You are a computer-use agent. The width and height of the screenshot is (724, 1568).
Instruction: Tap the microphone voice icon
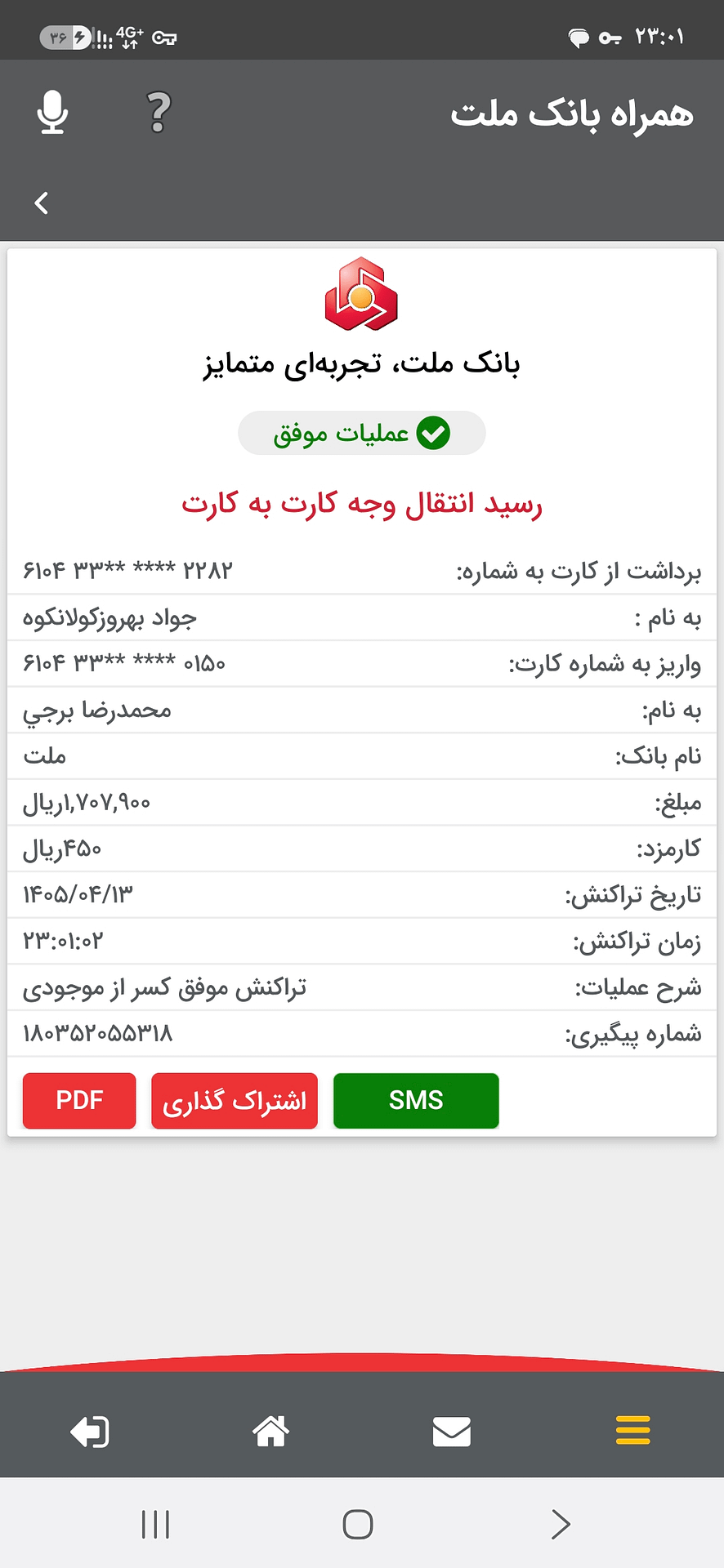[x=52, y=112]
